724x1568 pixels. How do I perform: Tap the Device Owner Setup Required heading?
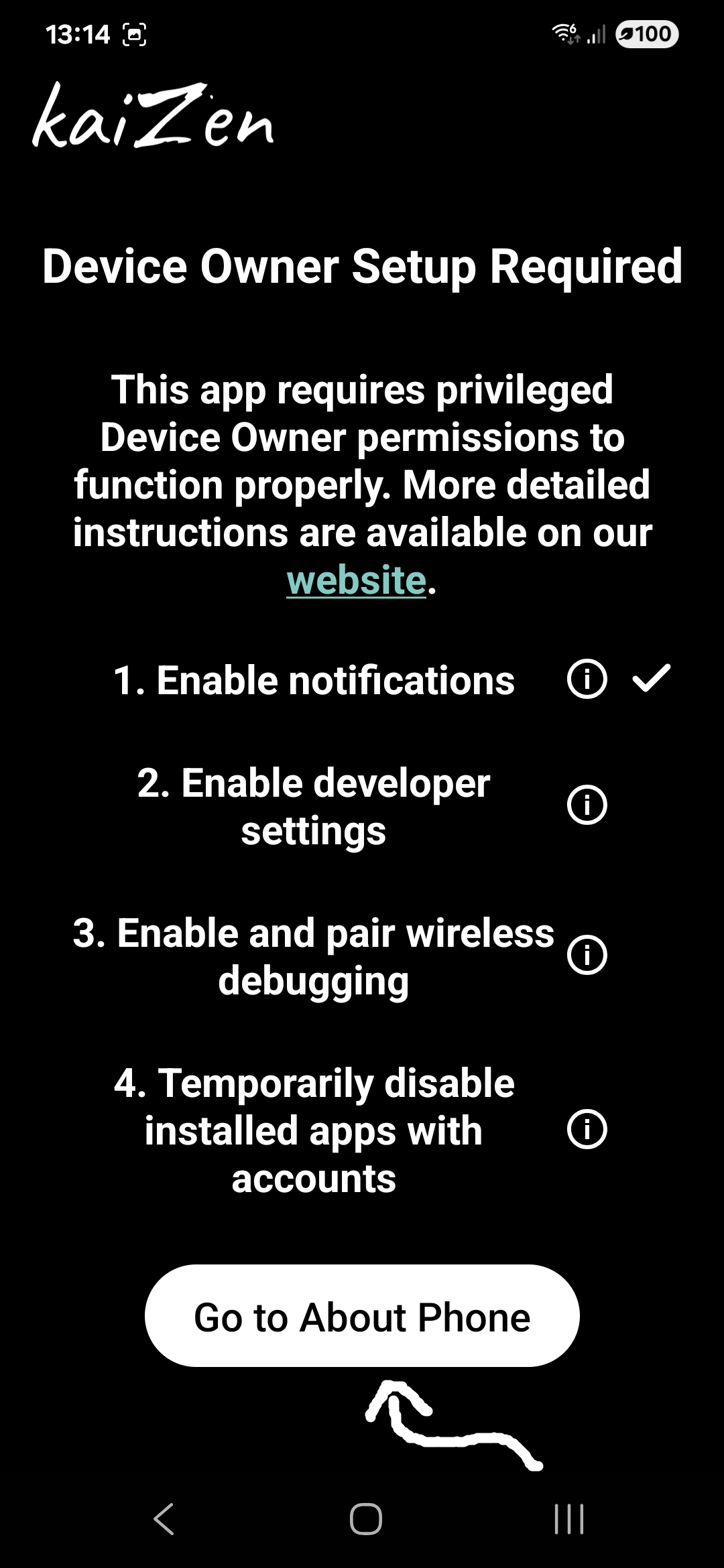click(362, 267)
